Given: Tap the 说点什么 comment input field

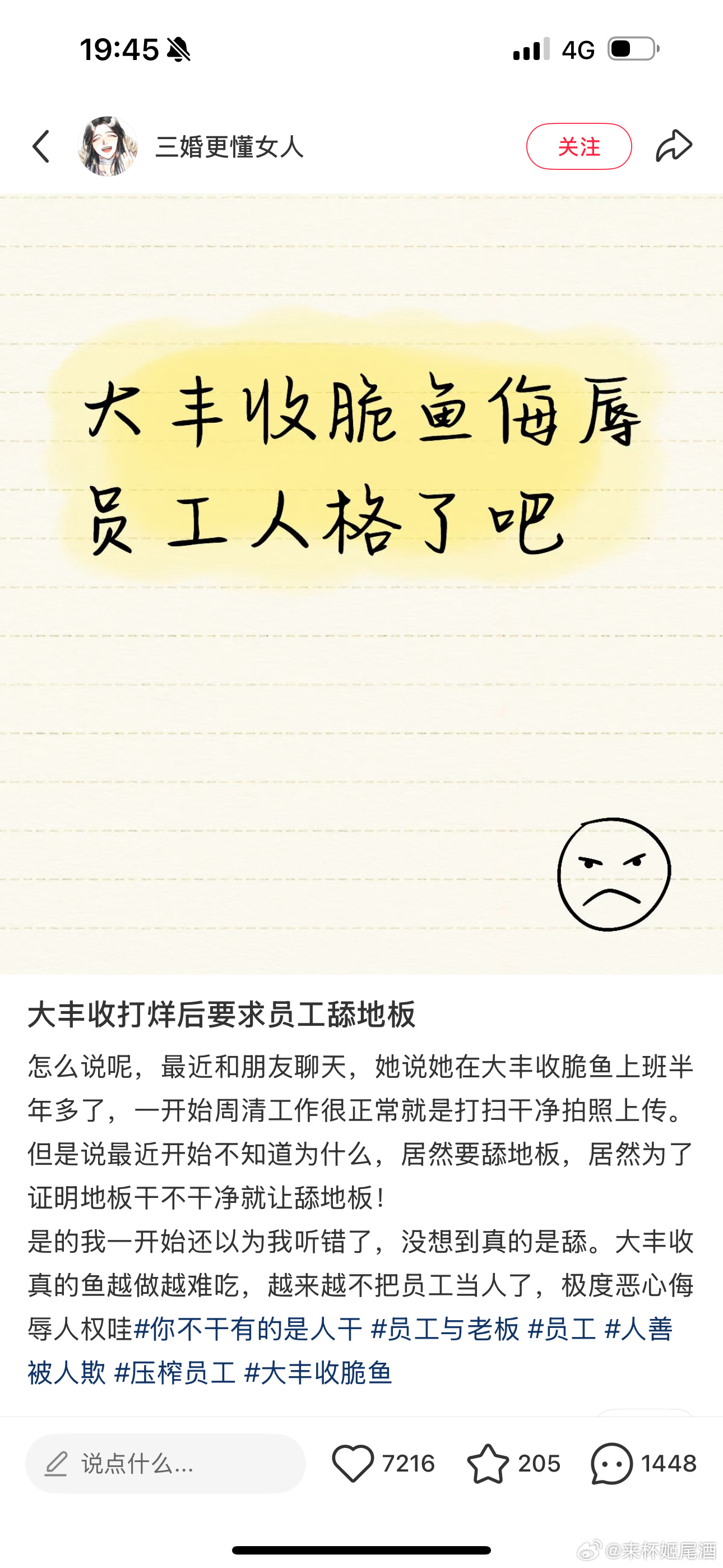Looking at the screenshot, I should (x=165, y=1463).
